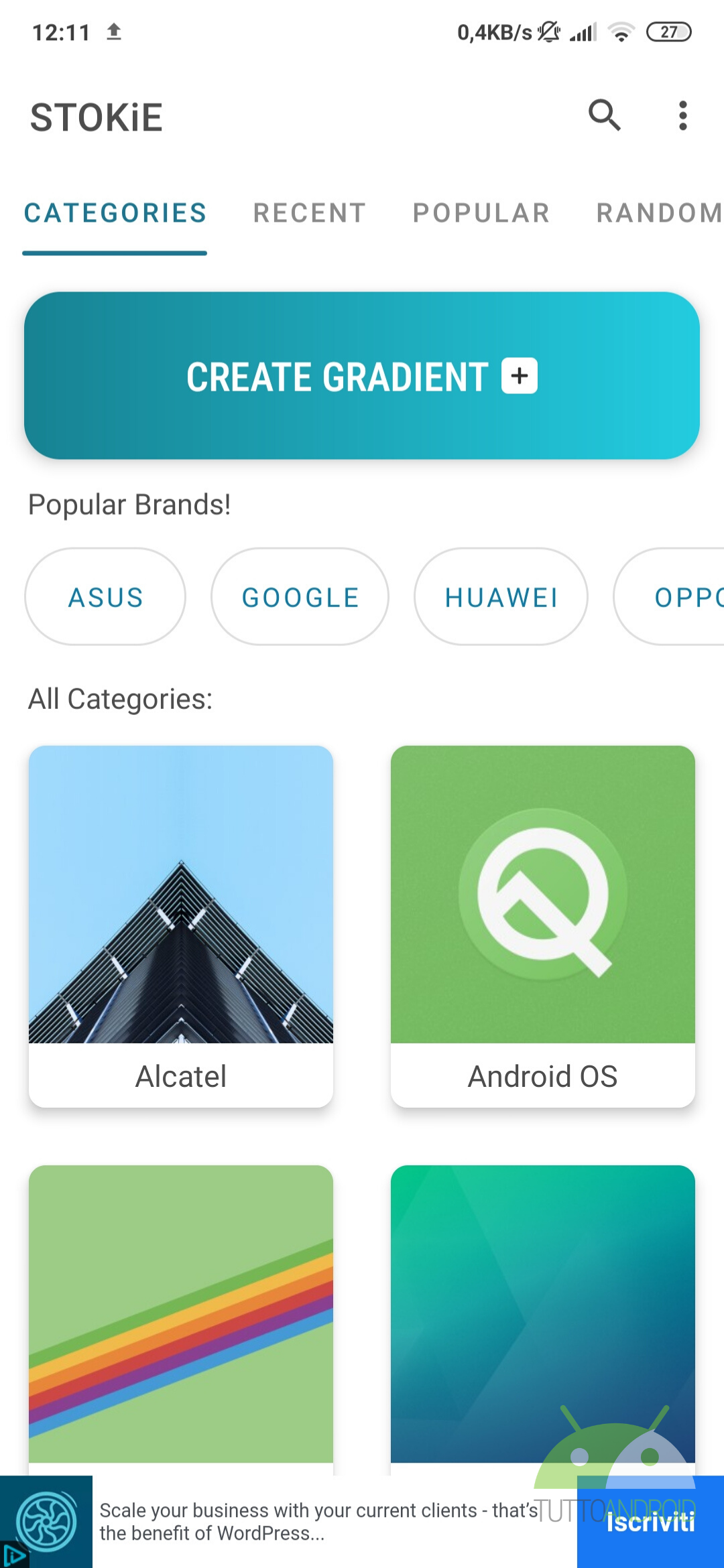The height and width of the screenshot is (1568, 724).
Task: Select the Google brand chip
Action: coord(300,597)
